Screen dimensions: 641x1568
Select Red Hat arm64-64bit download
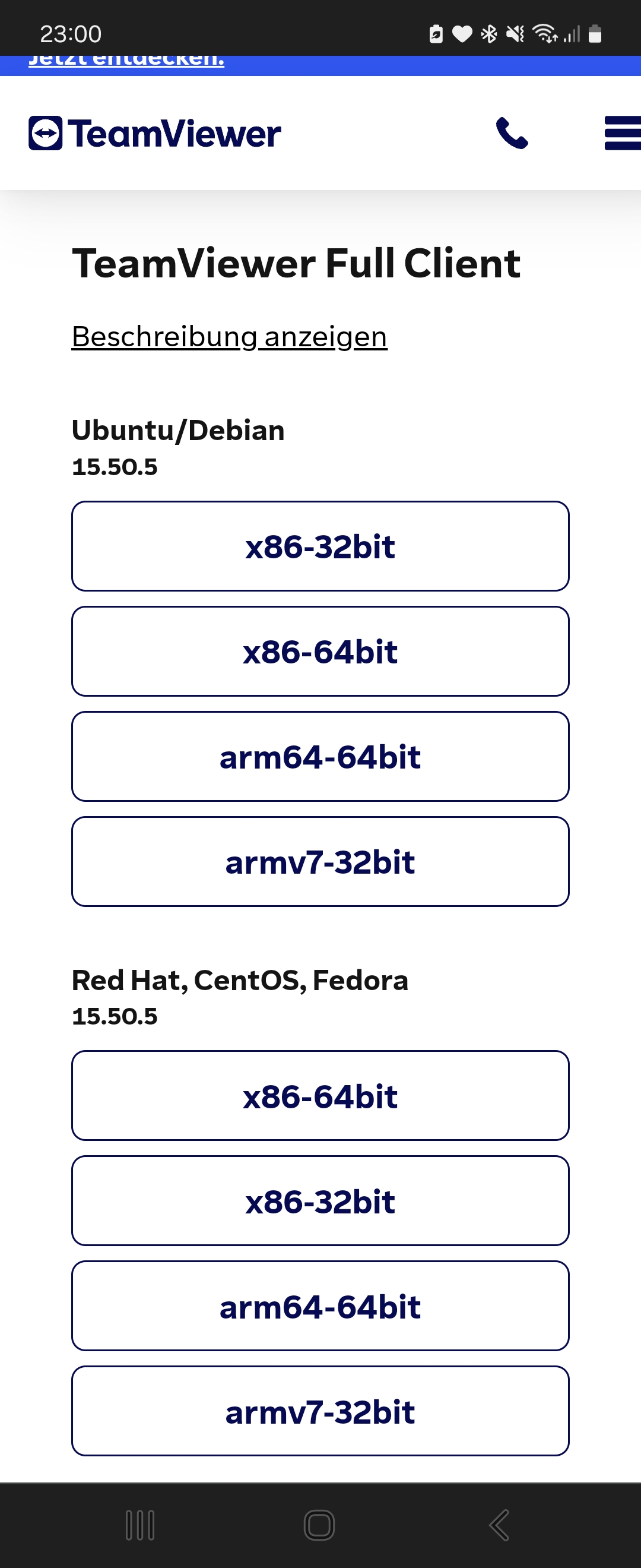(x=320, y=1306)
